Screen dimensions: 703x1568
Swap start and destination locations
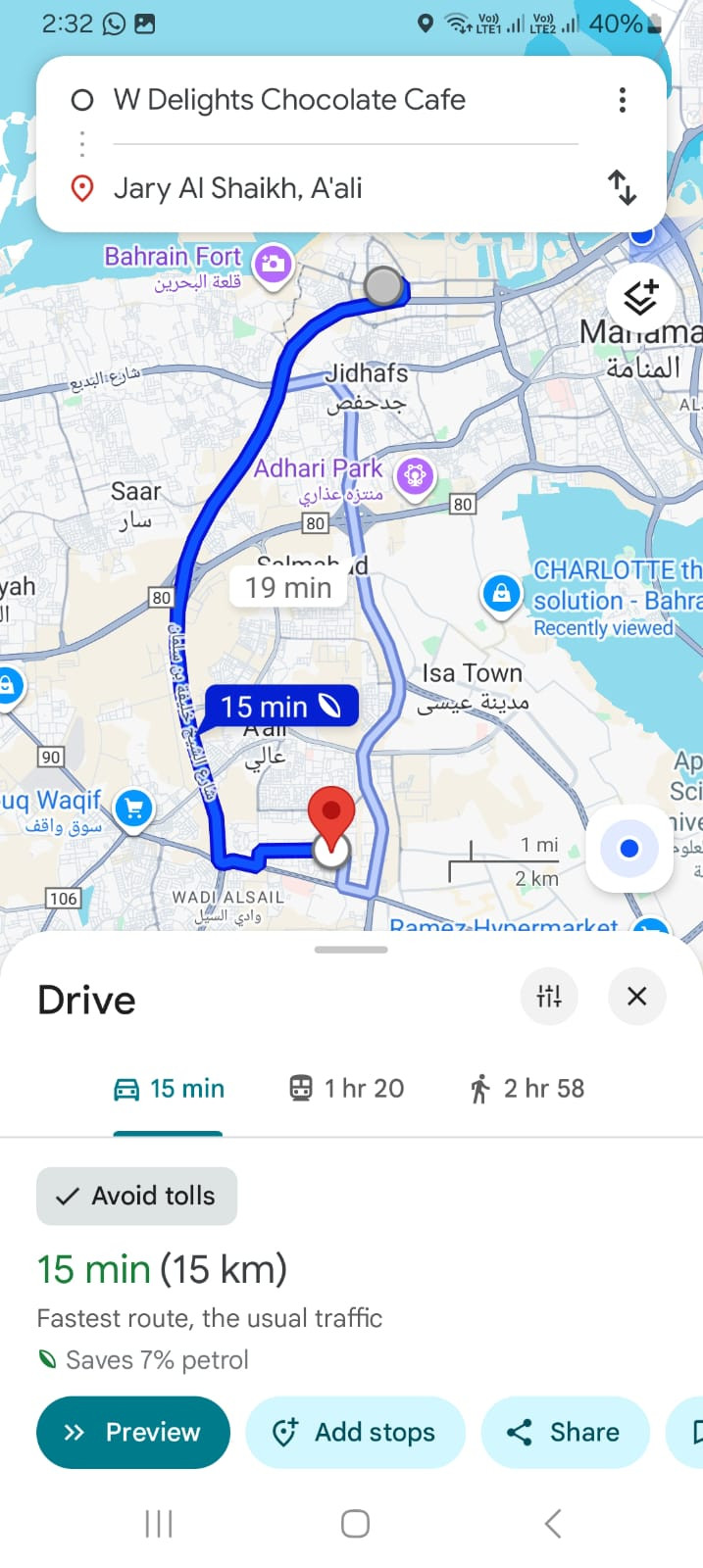tap(622, 187)
